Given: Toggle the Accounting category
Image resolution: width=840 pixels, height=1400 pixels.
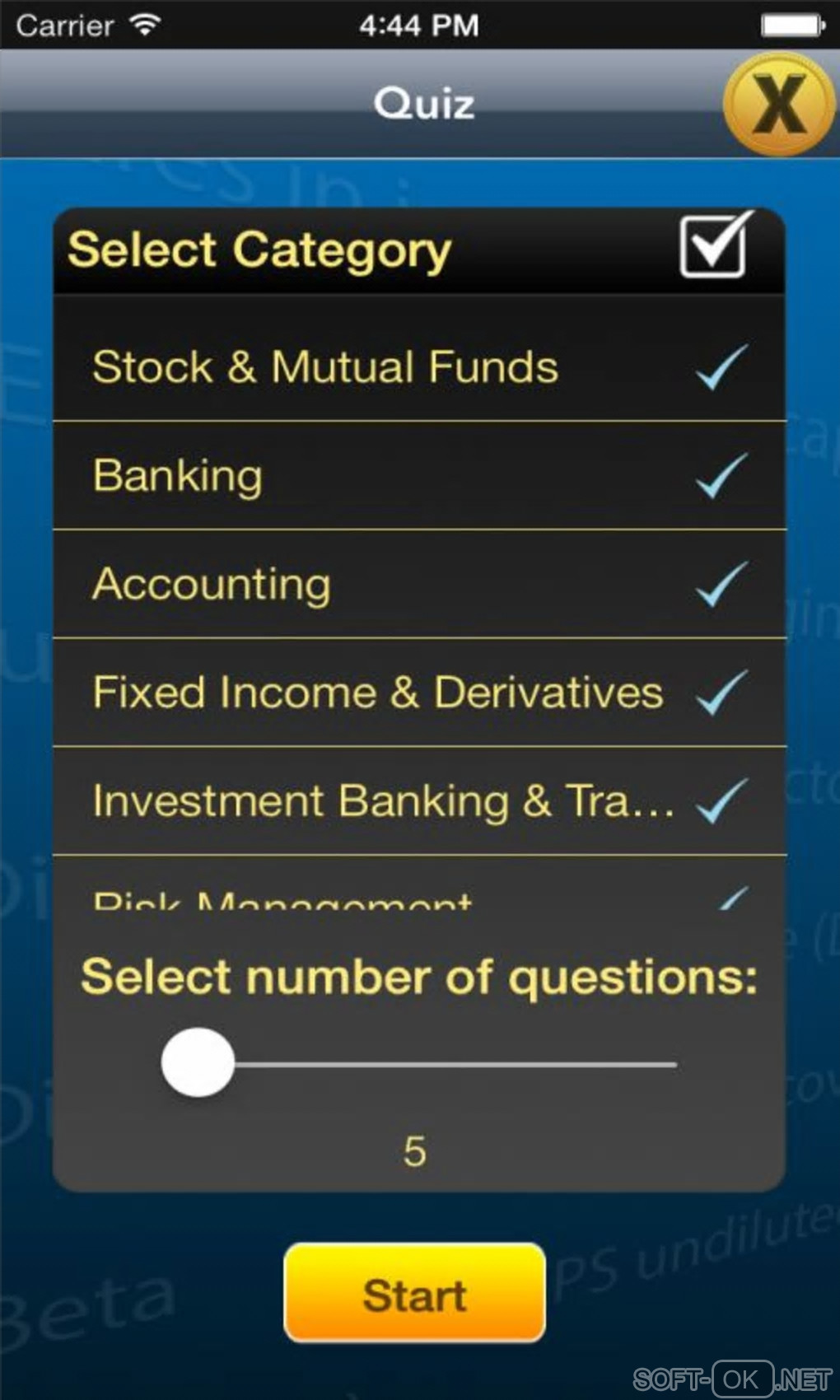Looking at the screenshot, I should click(x=419, y=584).
